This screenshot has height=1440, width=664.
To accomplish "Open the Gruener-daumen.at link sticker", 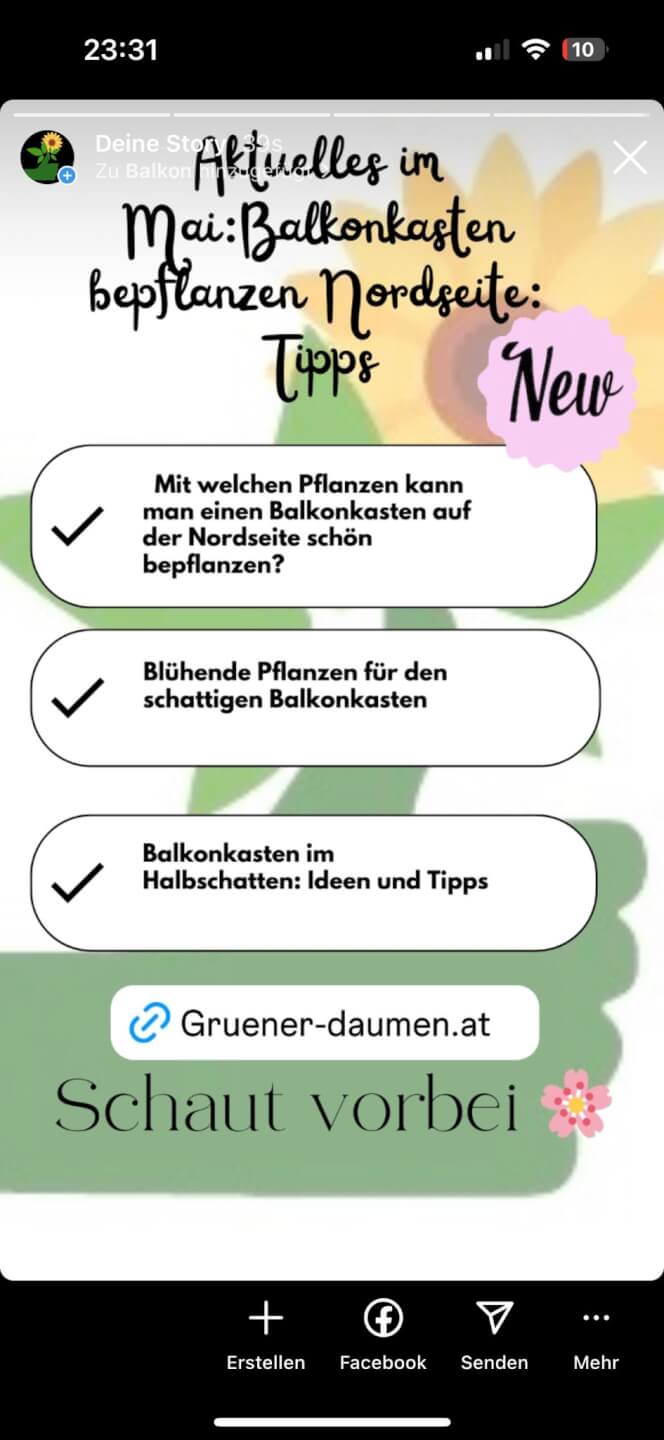I will [324, 1023].
